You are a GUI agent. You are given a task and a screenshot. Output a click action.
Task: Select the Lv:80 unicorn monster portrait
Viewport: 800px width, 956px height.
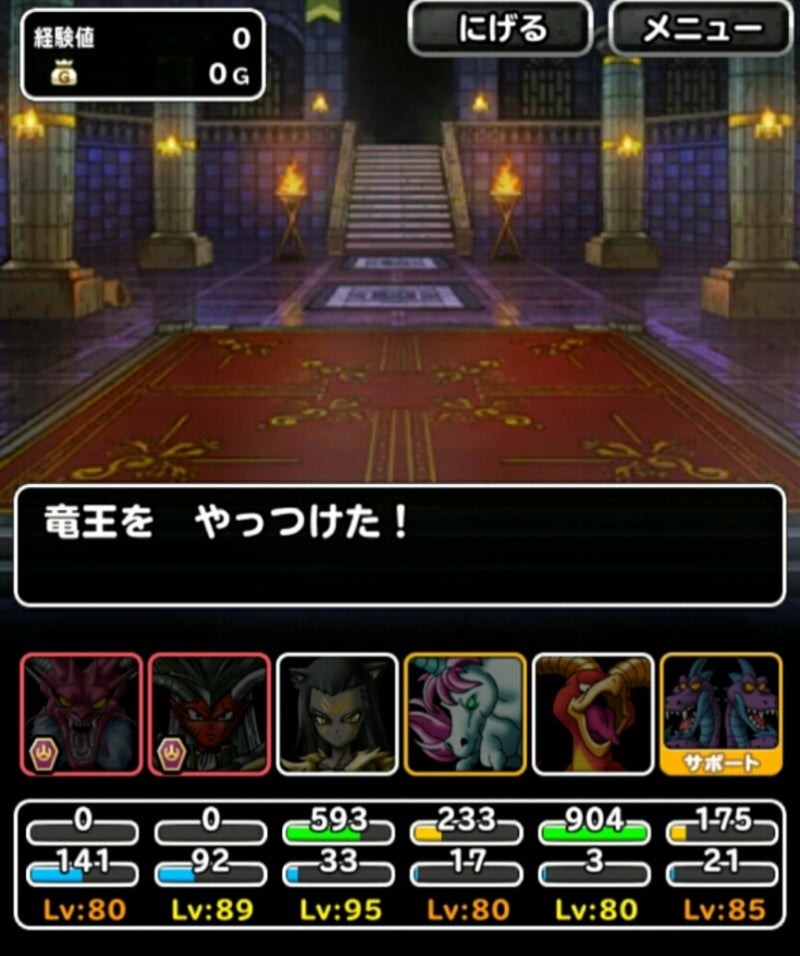[465, 714]
